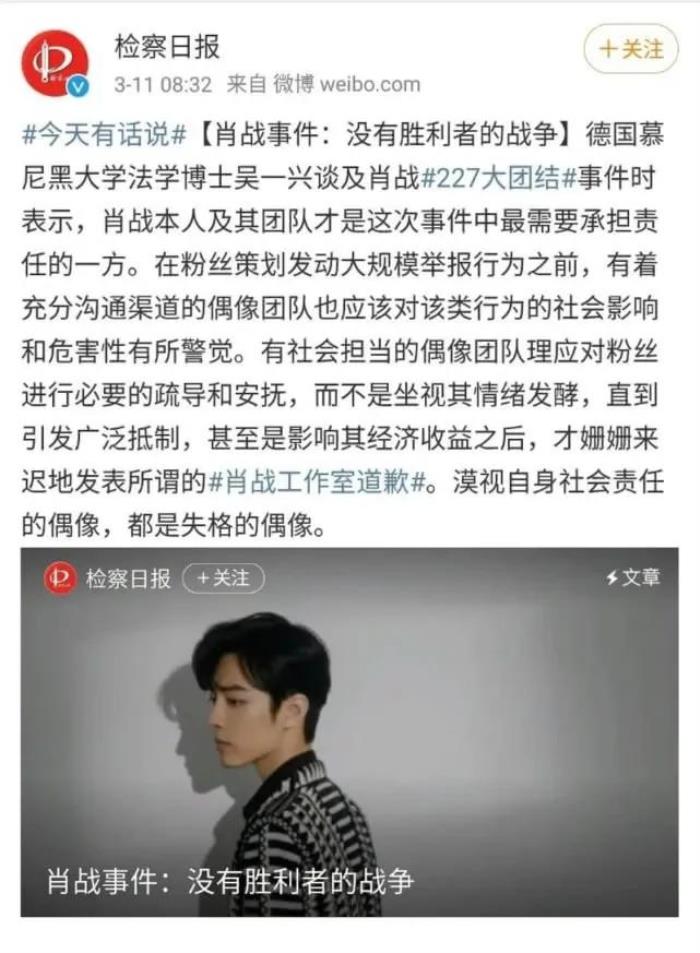Tap the +关注 button on the article card
The image size is (700, 953).
[x=222, y=577]
